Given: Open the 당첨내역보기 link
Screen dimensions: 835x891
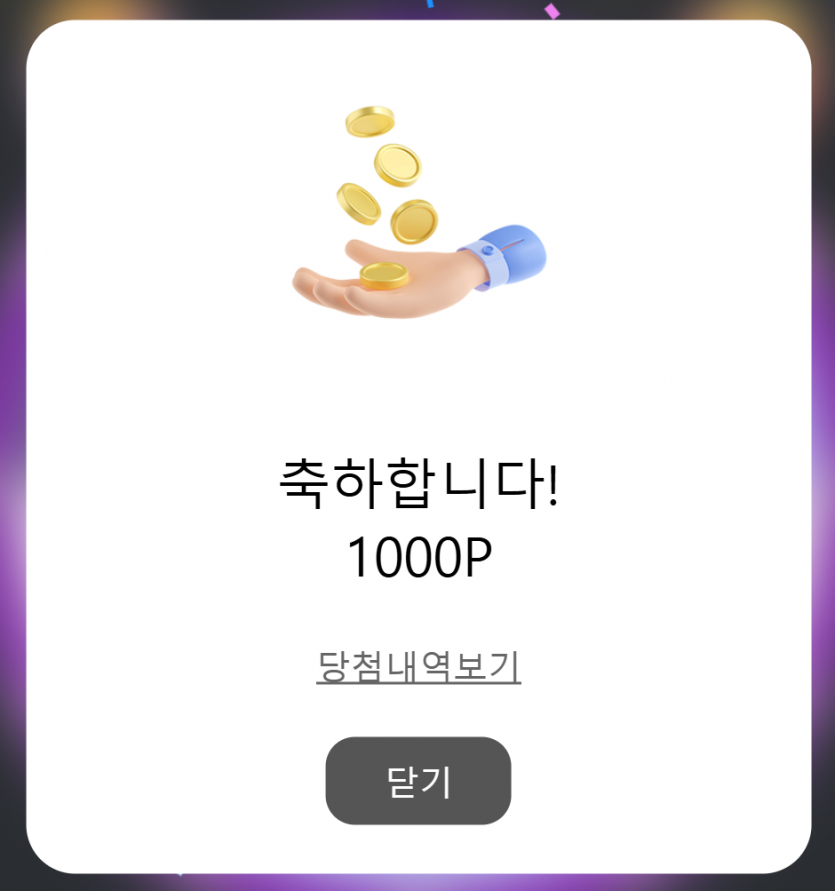Looking at the screenshot, I should [x=418, y=666].
